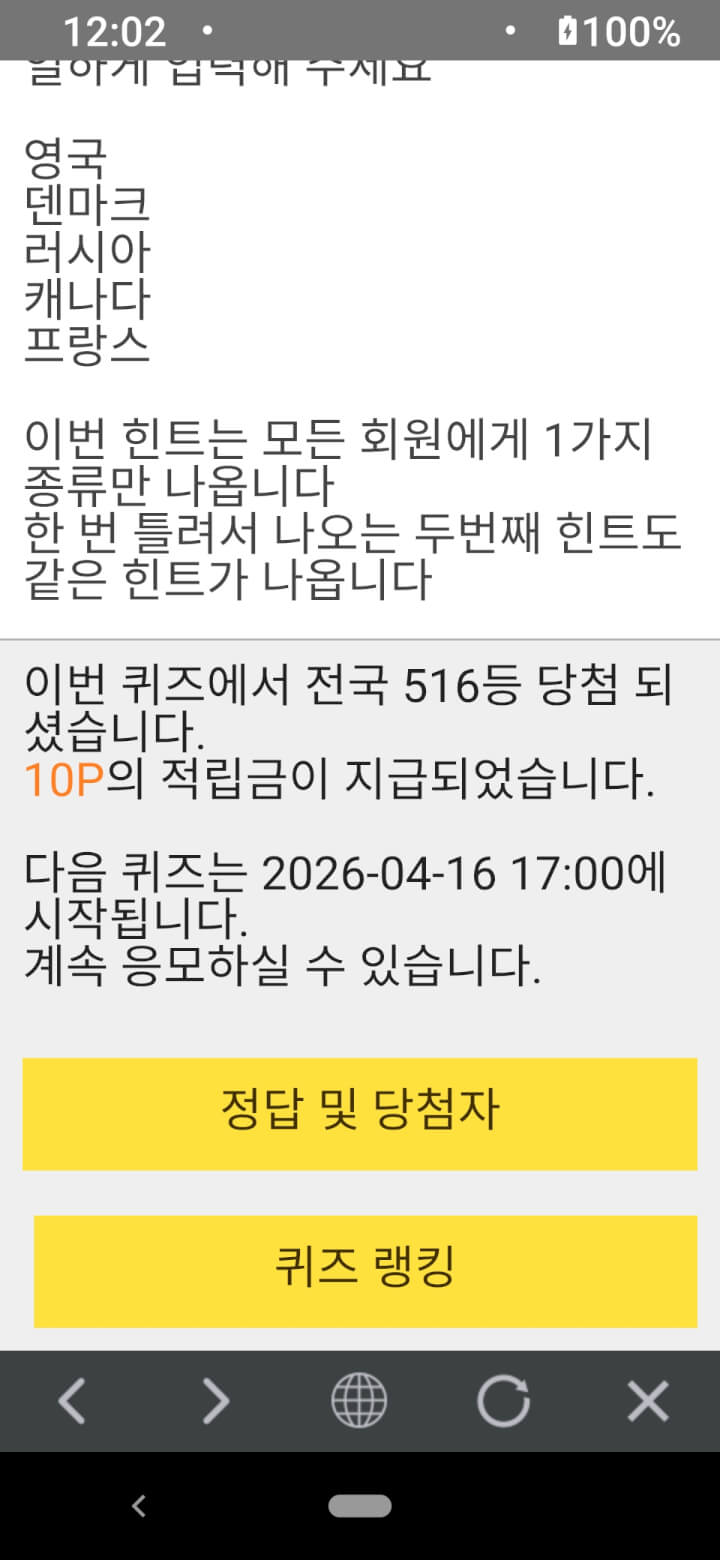720x1560 pixels.
Task: Open the 퀴즈 랭킹 button
Action: click(x=365, y=1270)
